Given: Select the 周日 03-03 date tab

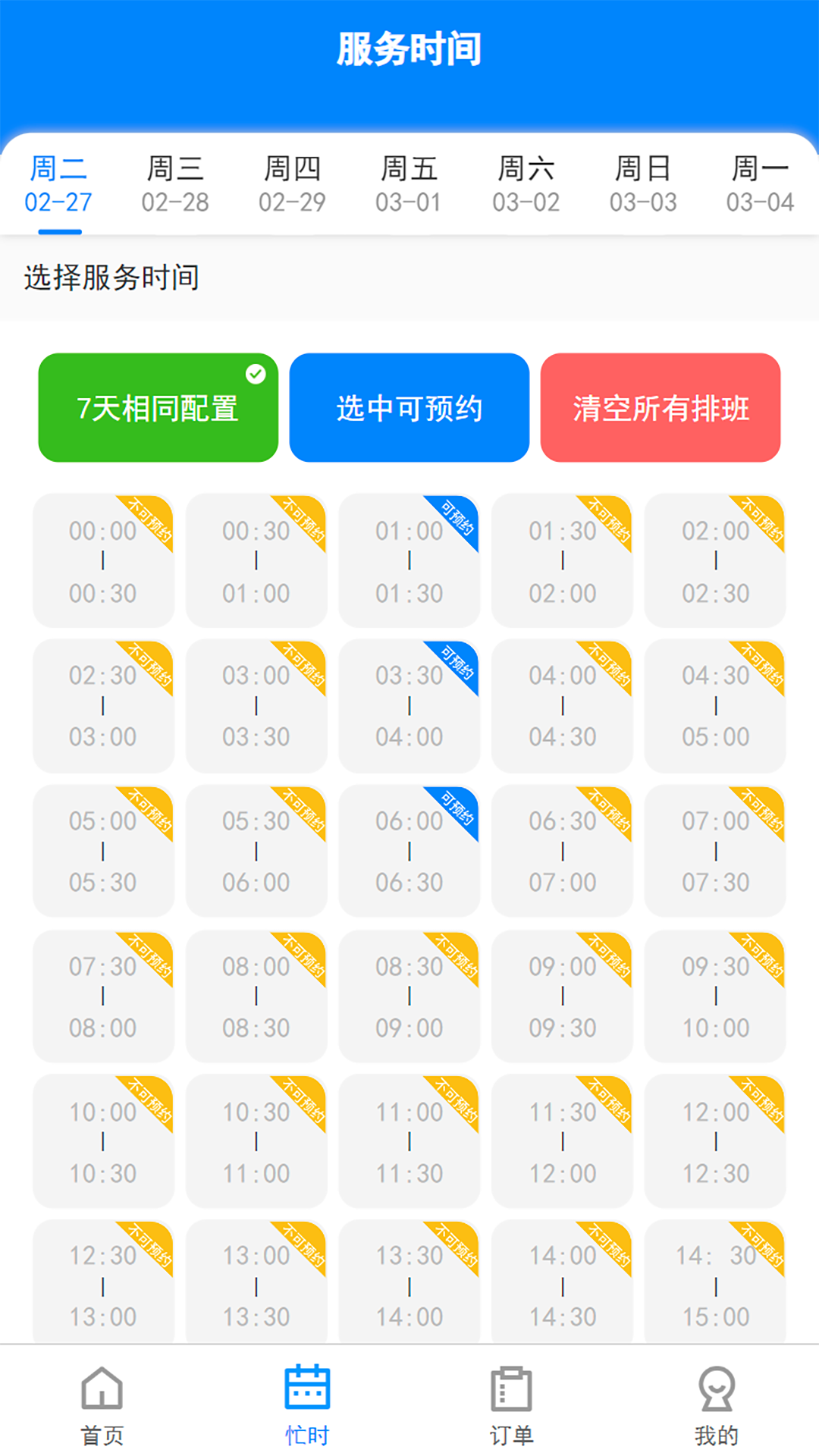Looking at the screenshot, I should (643, 184).
